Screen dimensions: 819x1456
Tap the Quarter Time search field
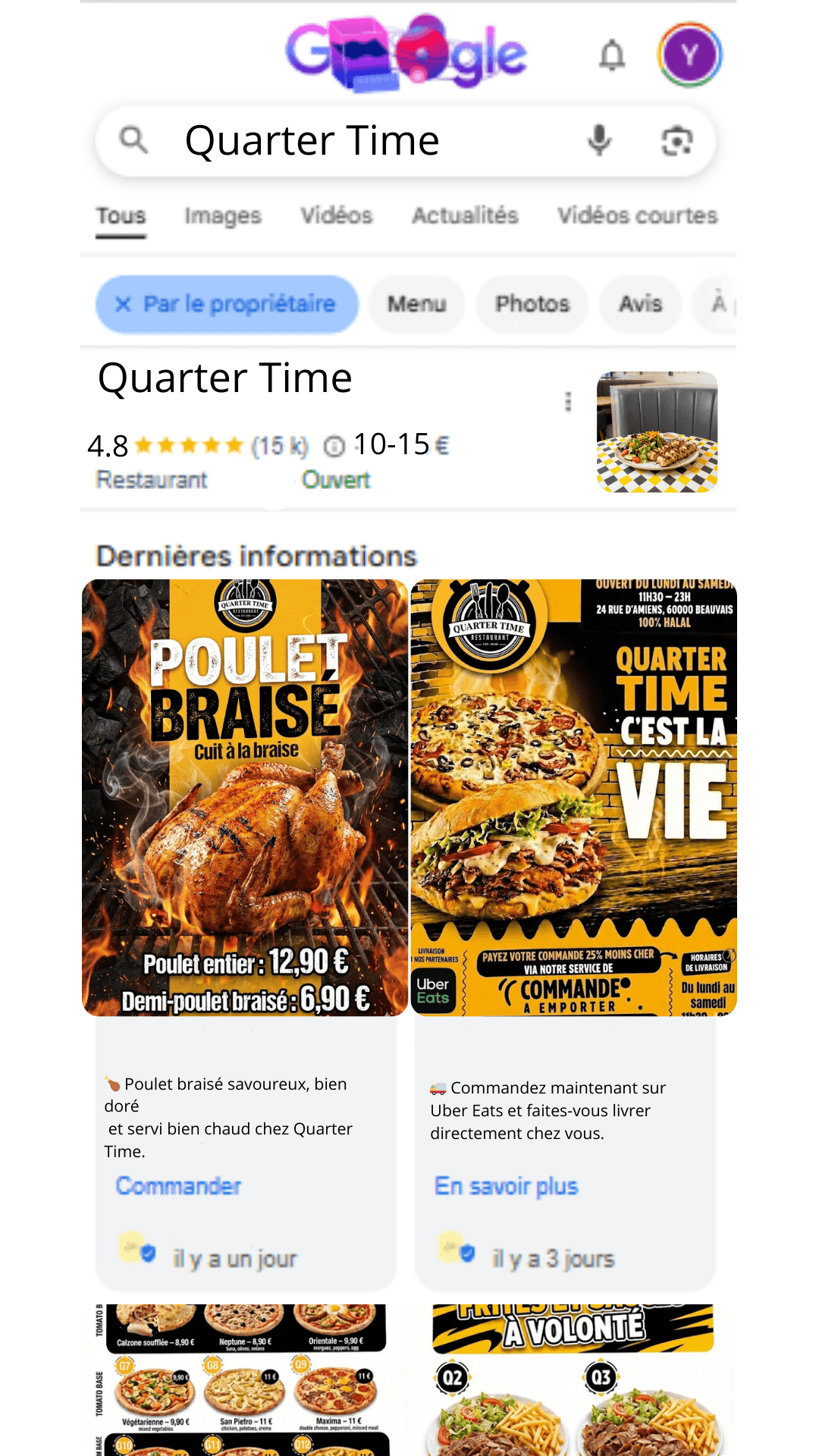364,141
